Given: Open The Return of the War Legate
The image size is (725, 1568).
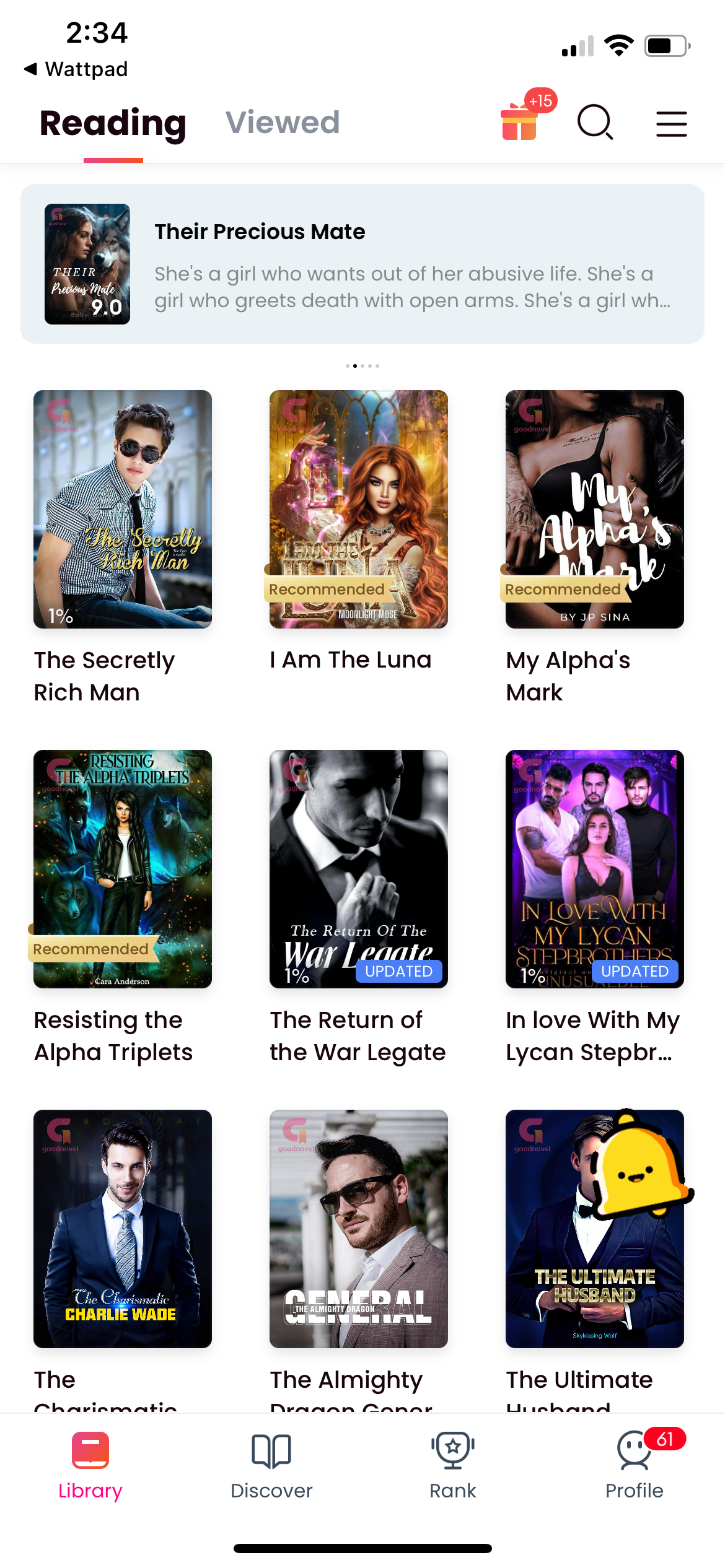Looking at the screenshot, I should [358, 869].
